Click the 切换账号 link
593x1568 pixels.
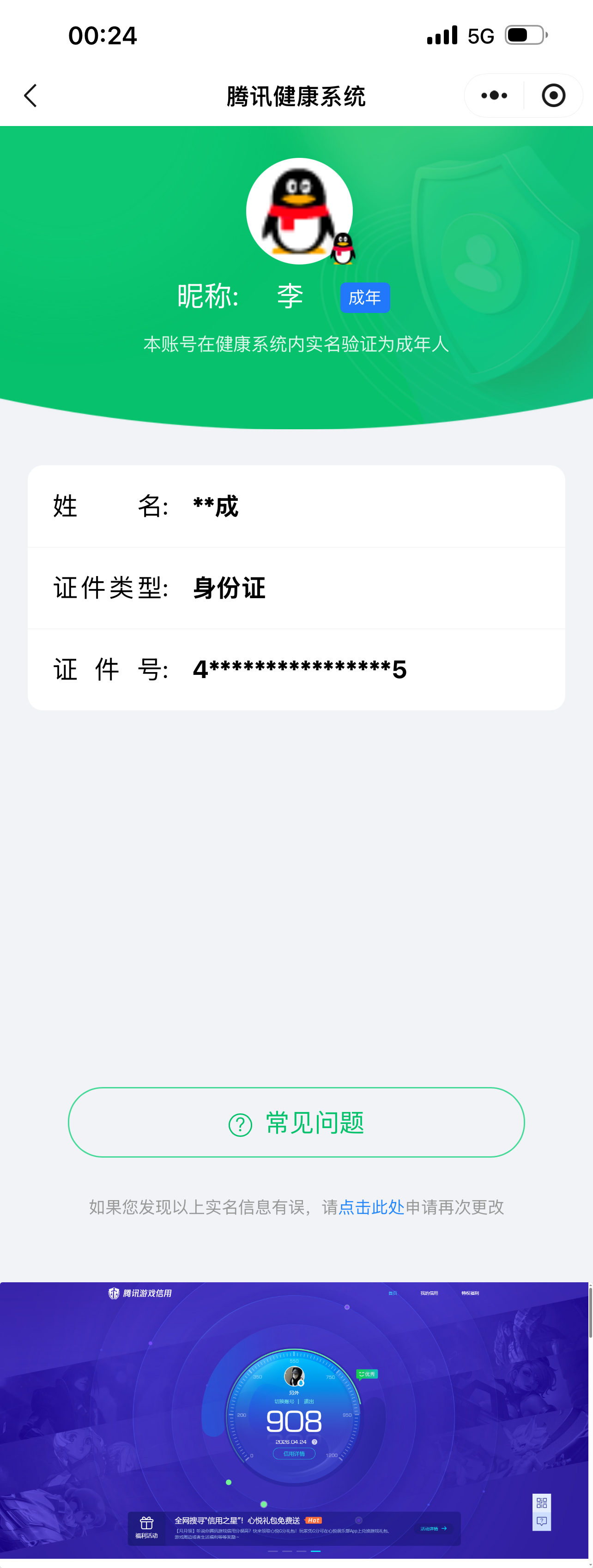click(285, 1401)
